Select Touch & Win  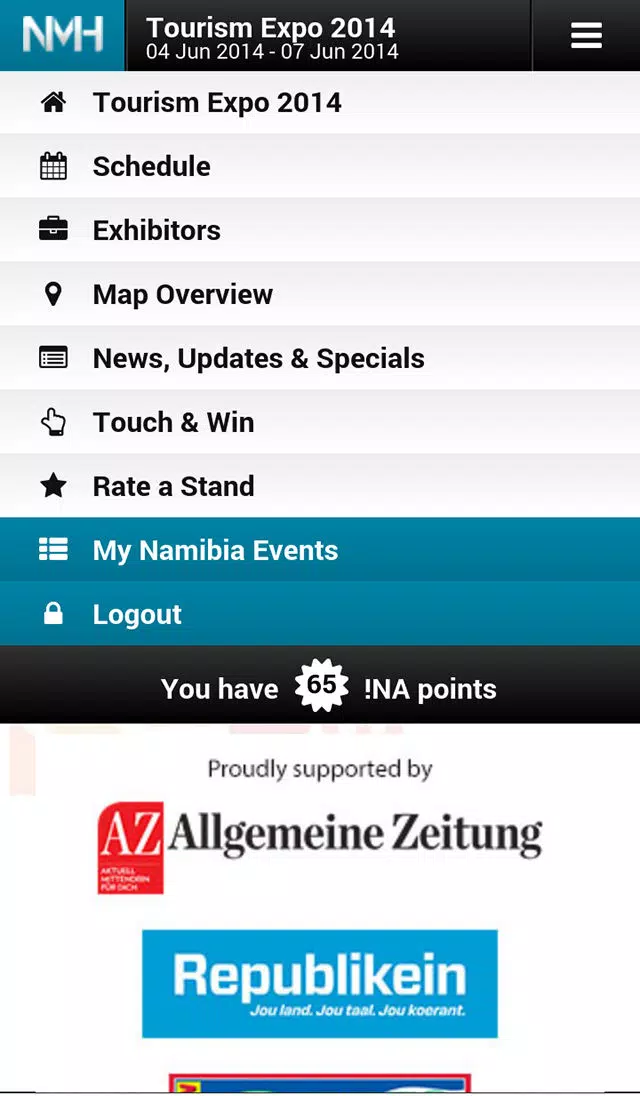pyautogui.click(x=320, y=422)
